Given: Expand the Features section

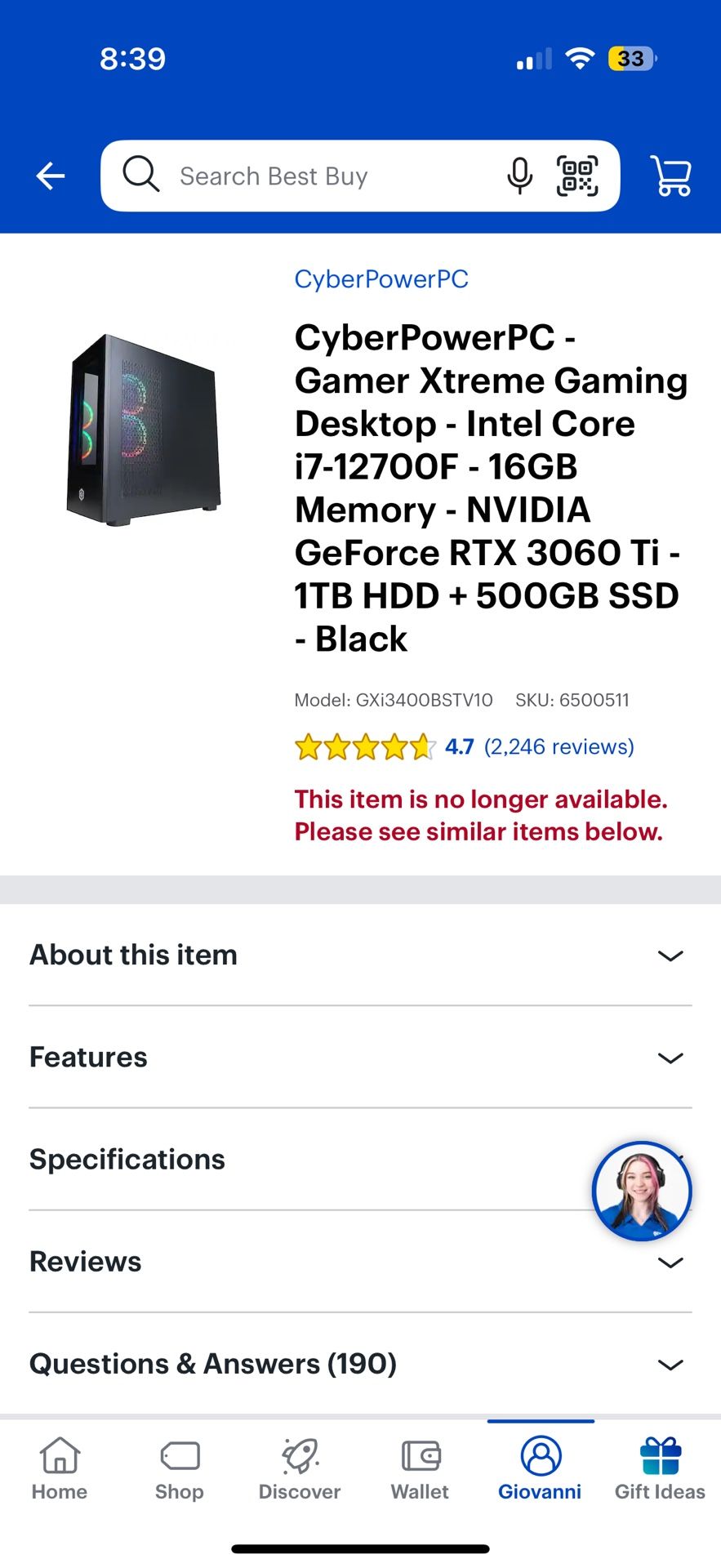Looking at the screenshot, I should tap(360, 1057).
